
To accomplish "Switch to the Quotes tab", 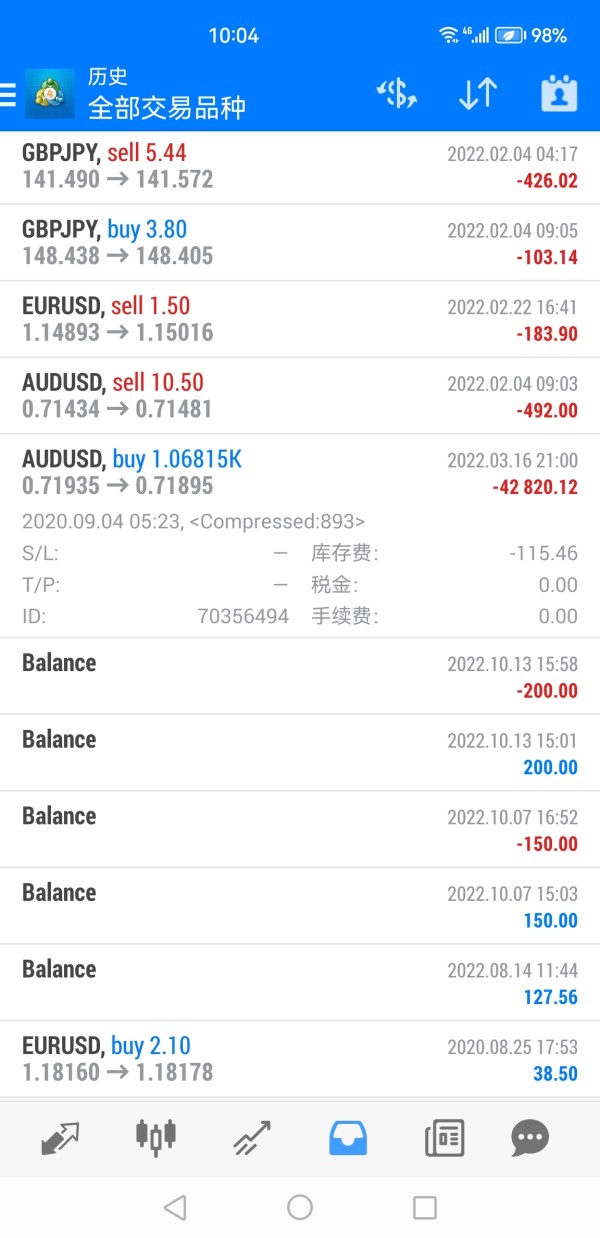I will coord(60,1137).
